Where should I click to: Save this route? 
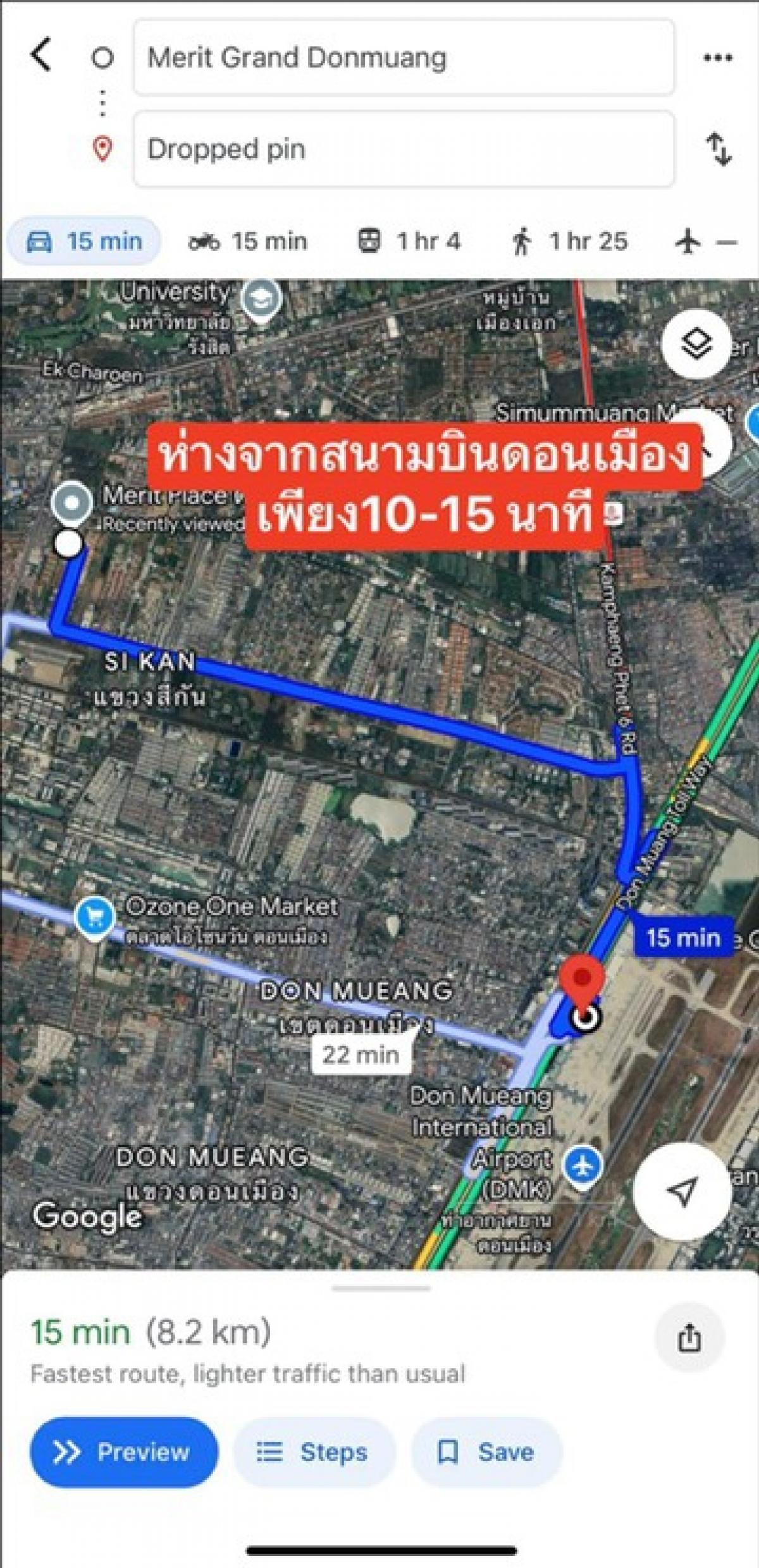(x=486, y=1452)
